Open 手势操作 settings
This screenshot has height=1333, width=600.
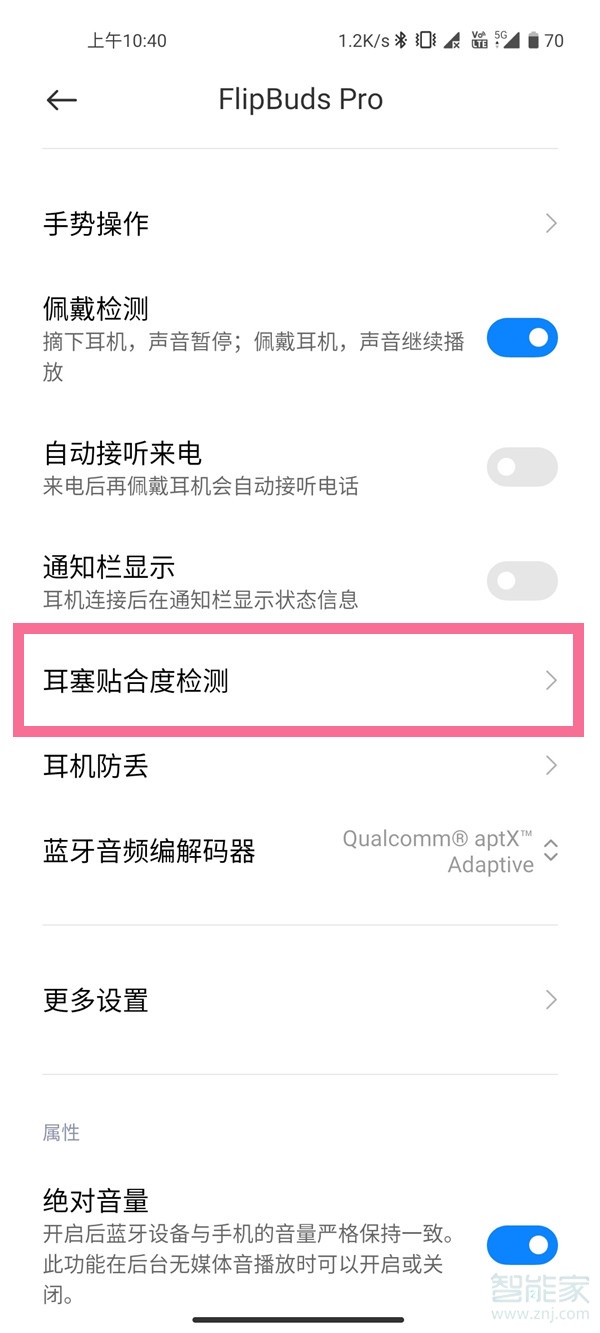coord(300,223)
